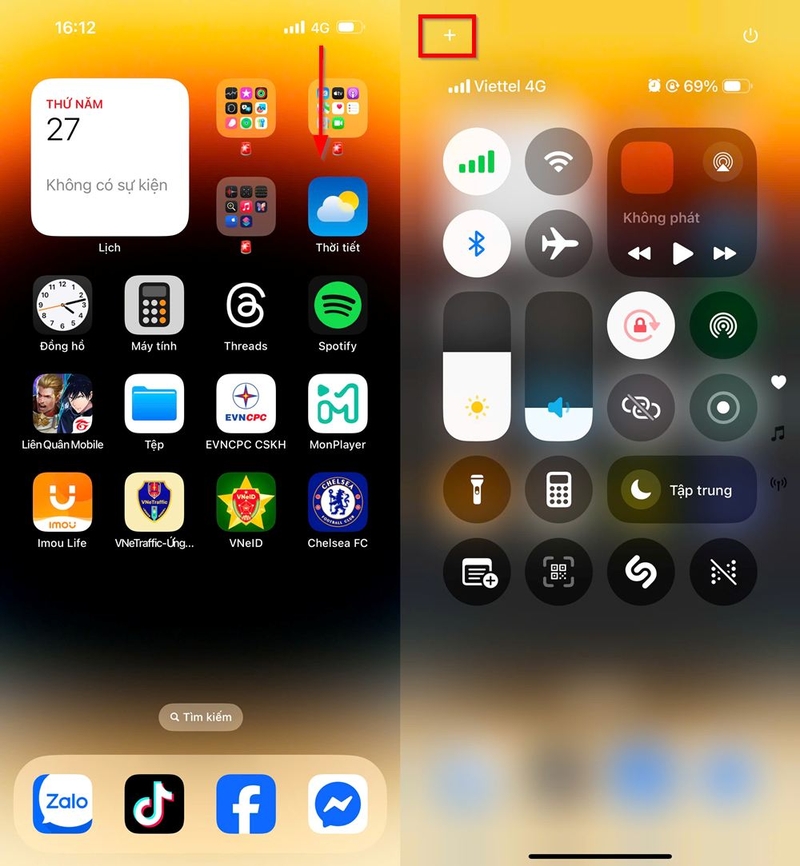Screen dimensions: 800x866
Task: Start screen recording
Action: click(723, 408)
